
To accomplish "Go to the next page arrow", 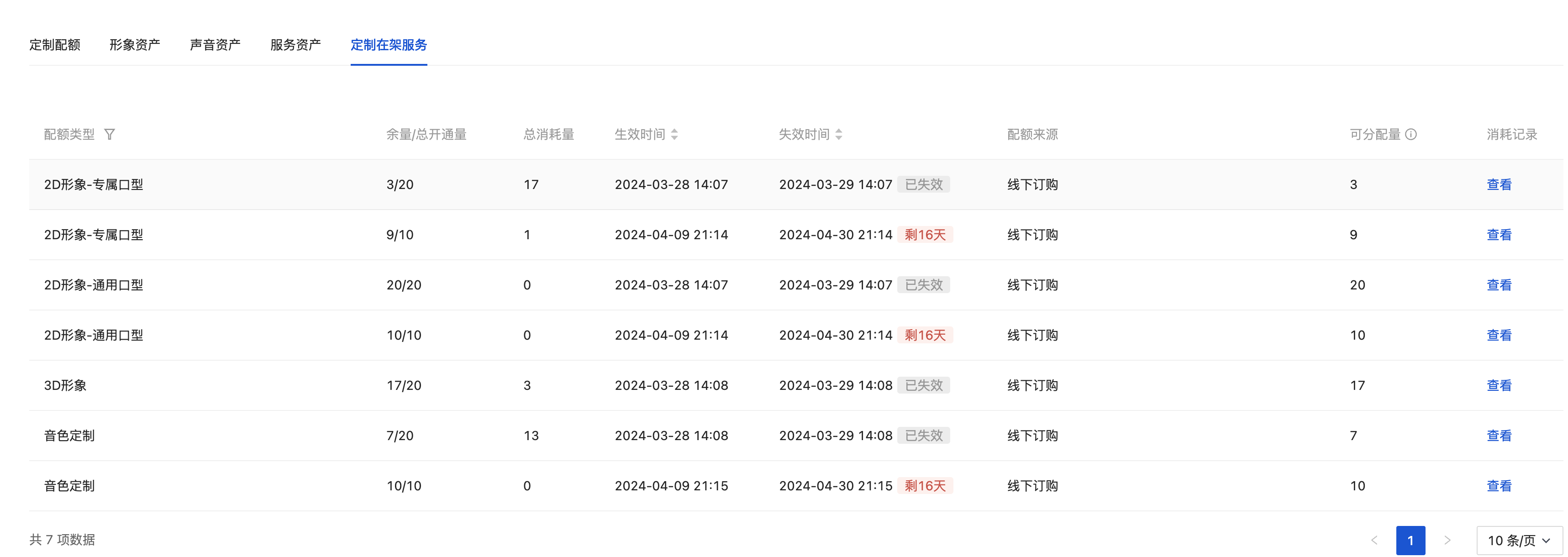I will (1447, 540).
